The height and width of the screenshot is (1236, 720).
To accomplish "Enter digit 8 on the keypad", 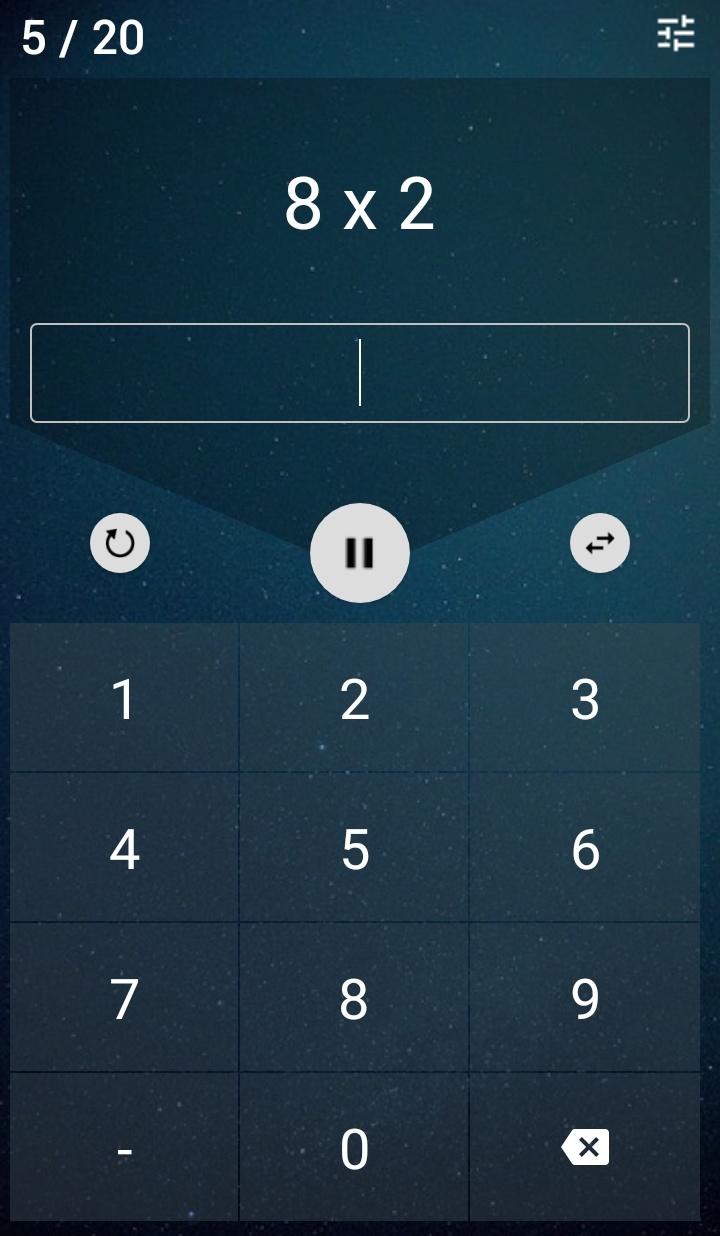I will (354, 998).
